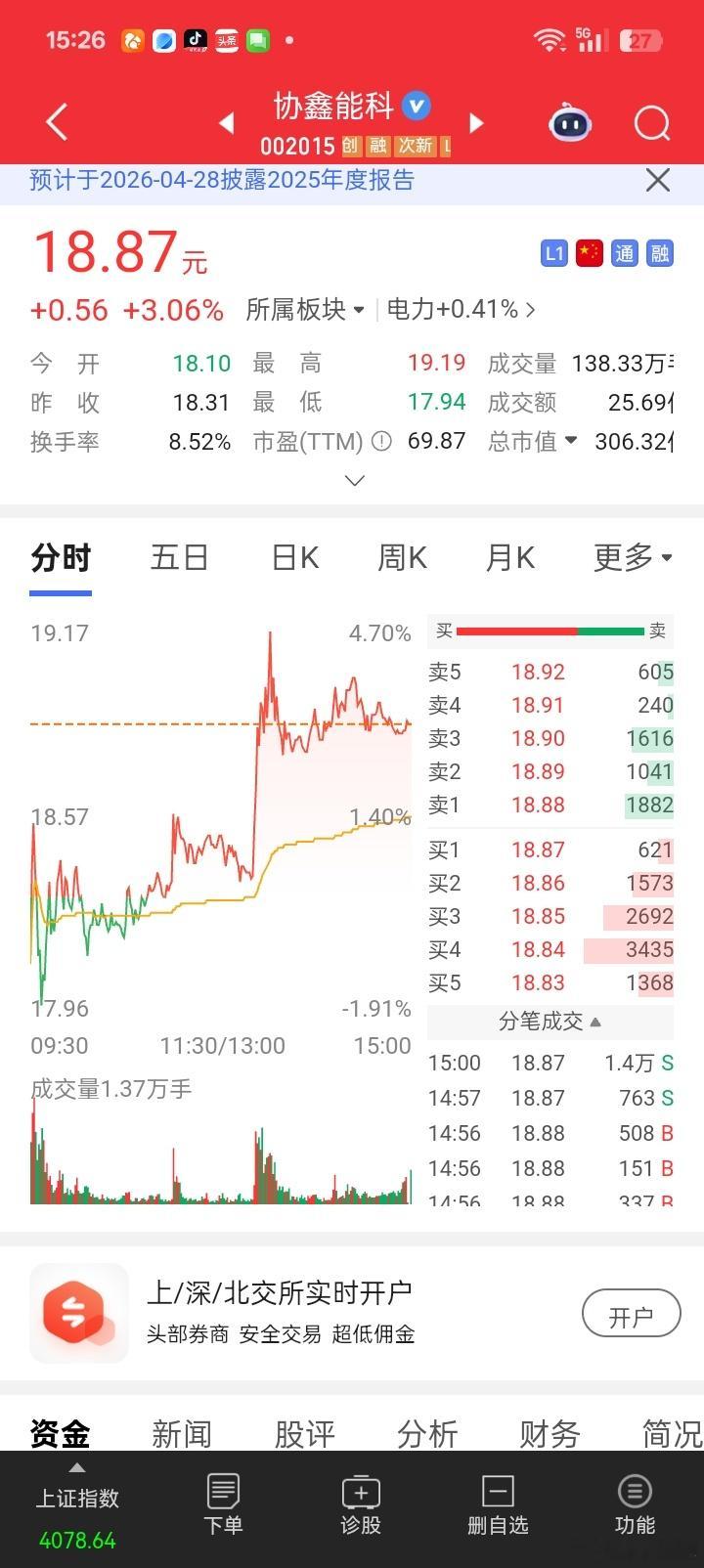Tap the 开户 button
This screenshot has height=1568, width=704.
click(631, 1313)
